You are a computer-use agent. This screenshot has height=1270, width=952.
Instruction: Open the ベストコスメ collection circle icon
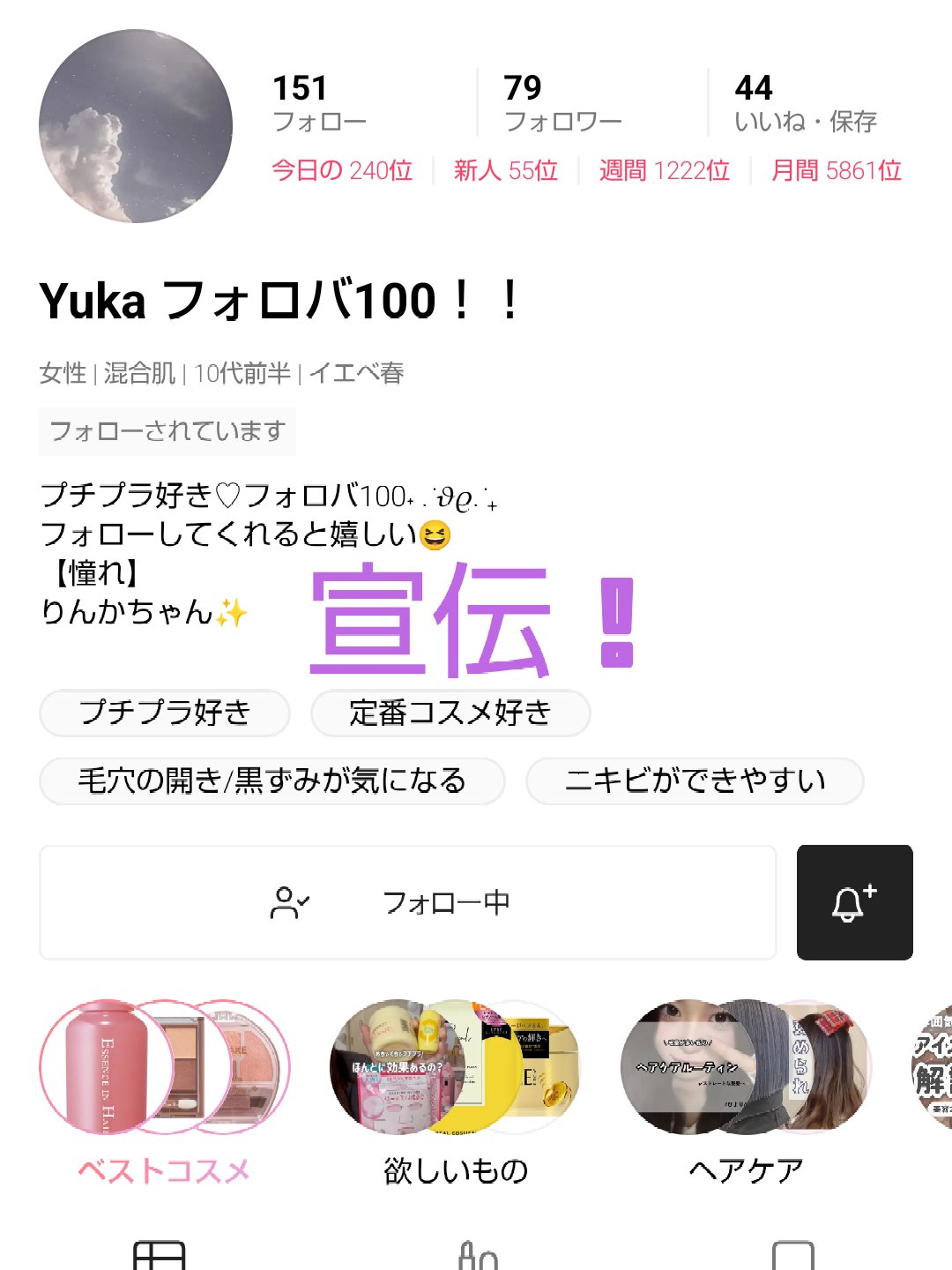(x=163, y=1067)
